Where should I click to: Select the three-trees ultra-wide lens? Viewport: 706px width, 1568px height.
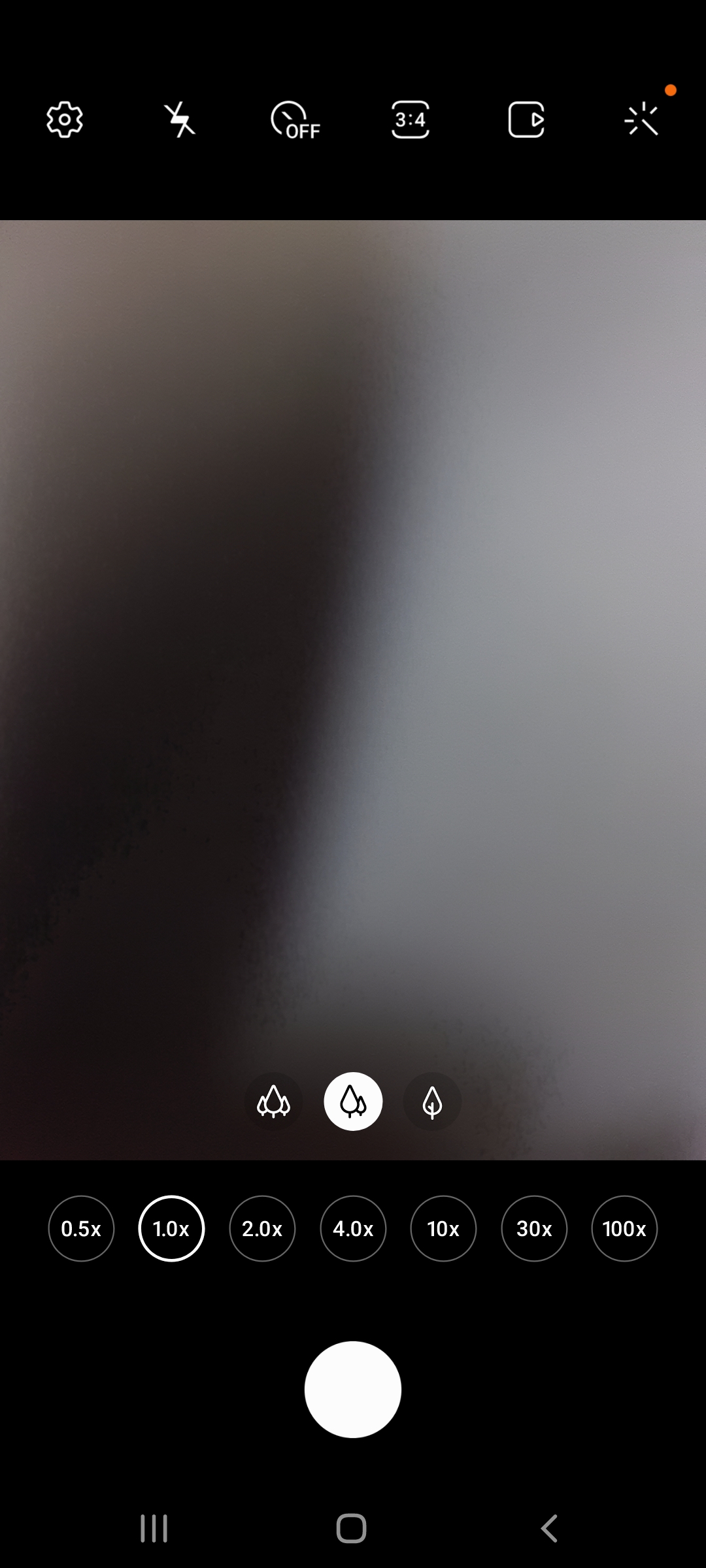273,1102
